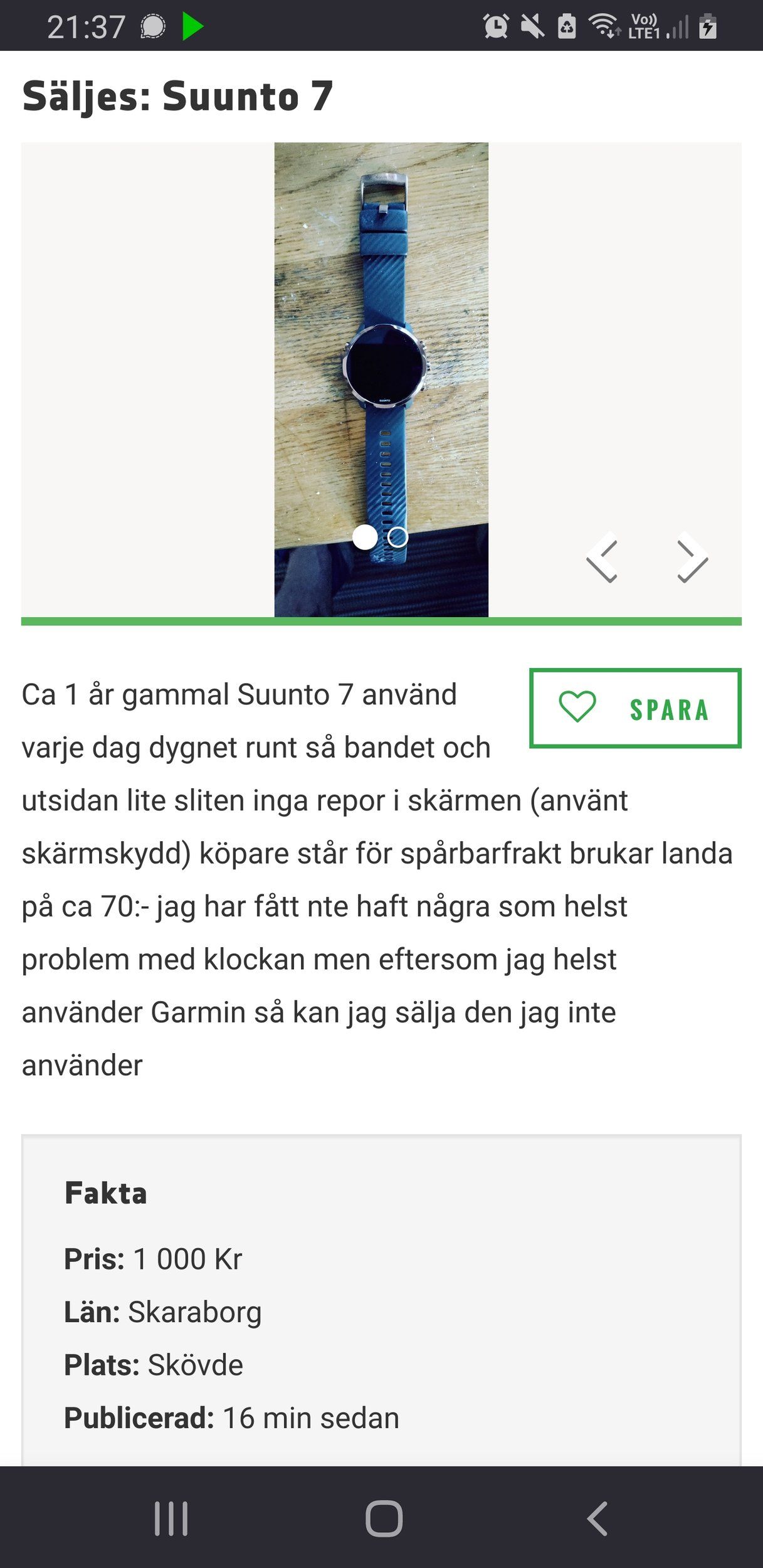
Task: Open recent apps from the navigation bar
Action: pos(171,1518)
